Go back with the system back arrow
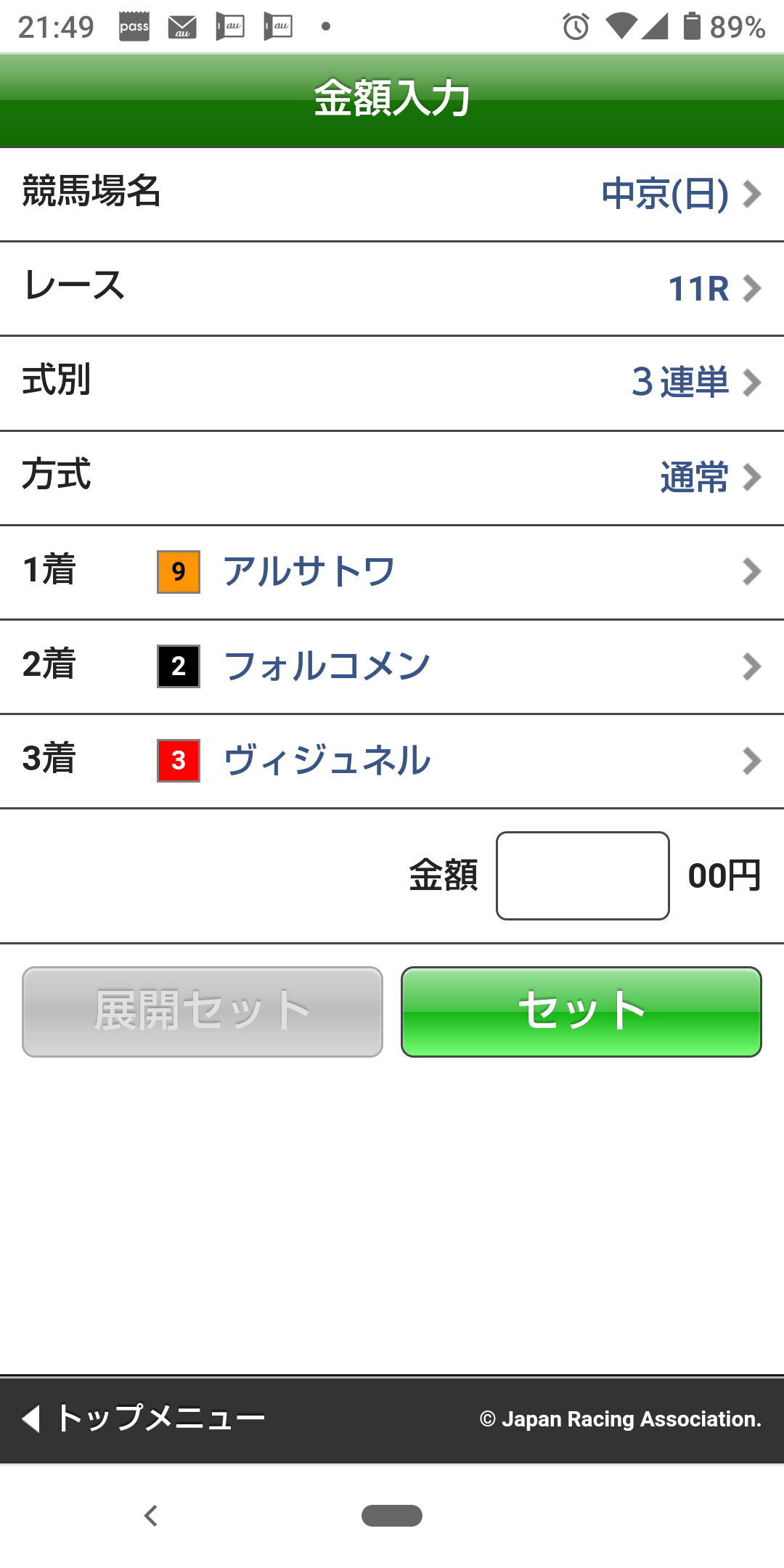The height and width of the screenshot is (1568, 784). [x=151, y=1516]
